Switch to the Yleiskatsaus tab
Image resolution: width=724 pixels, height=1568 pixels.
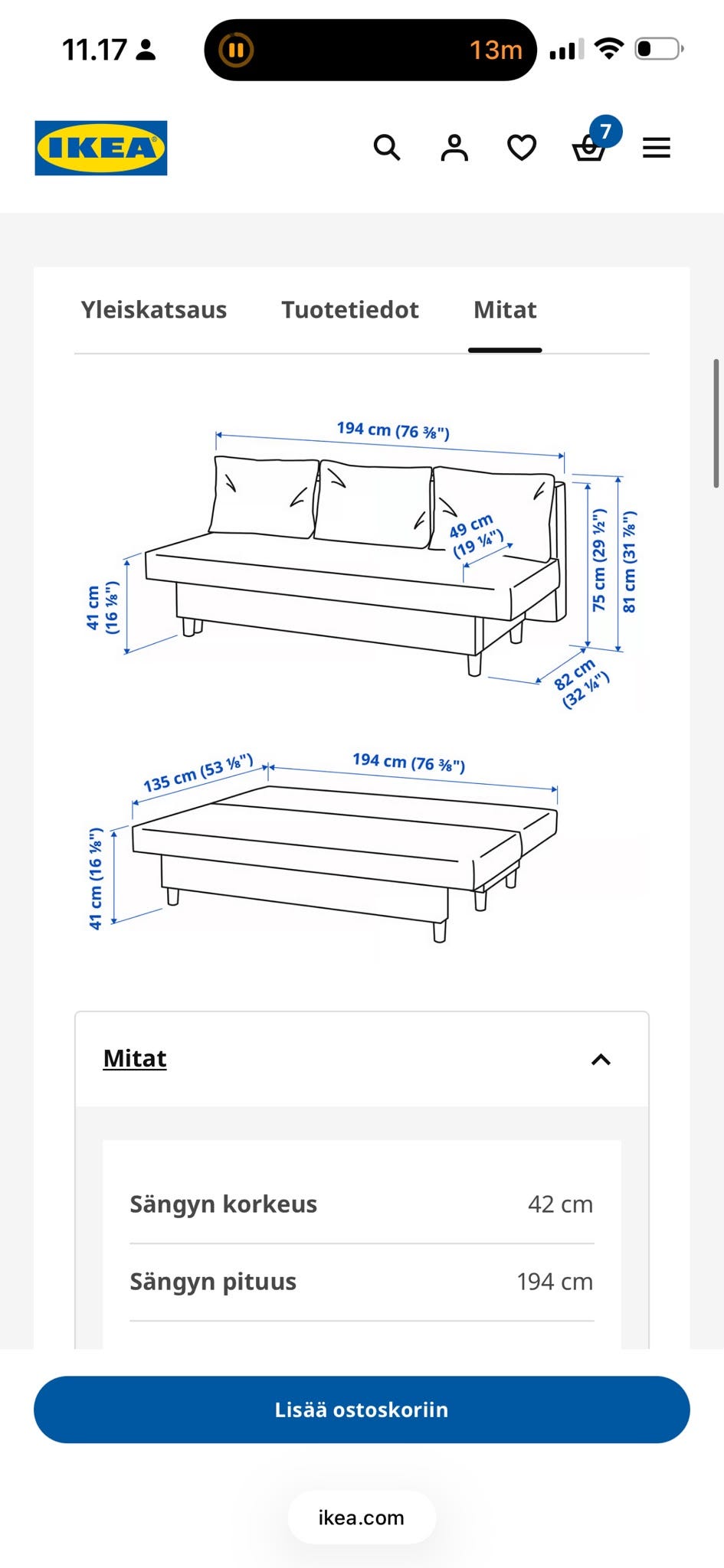(x=154, y=310)
